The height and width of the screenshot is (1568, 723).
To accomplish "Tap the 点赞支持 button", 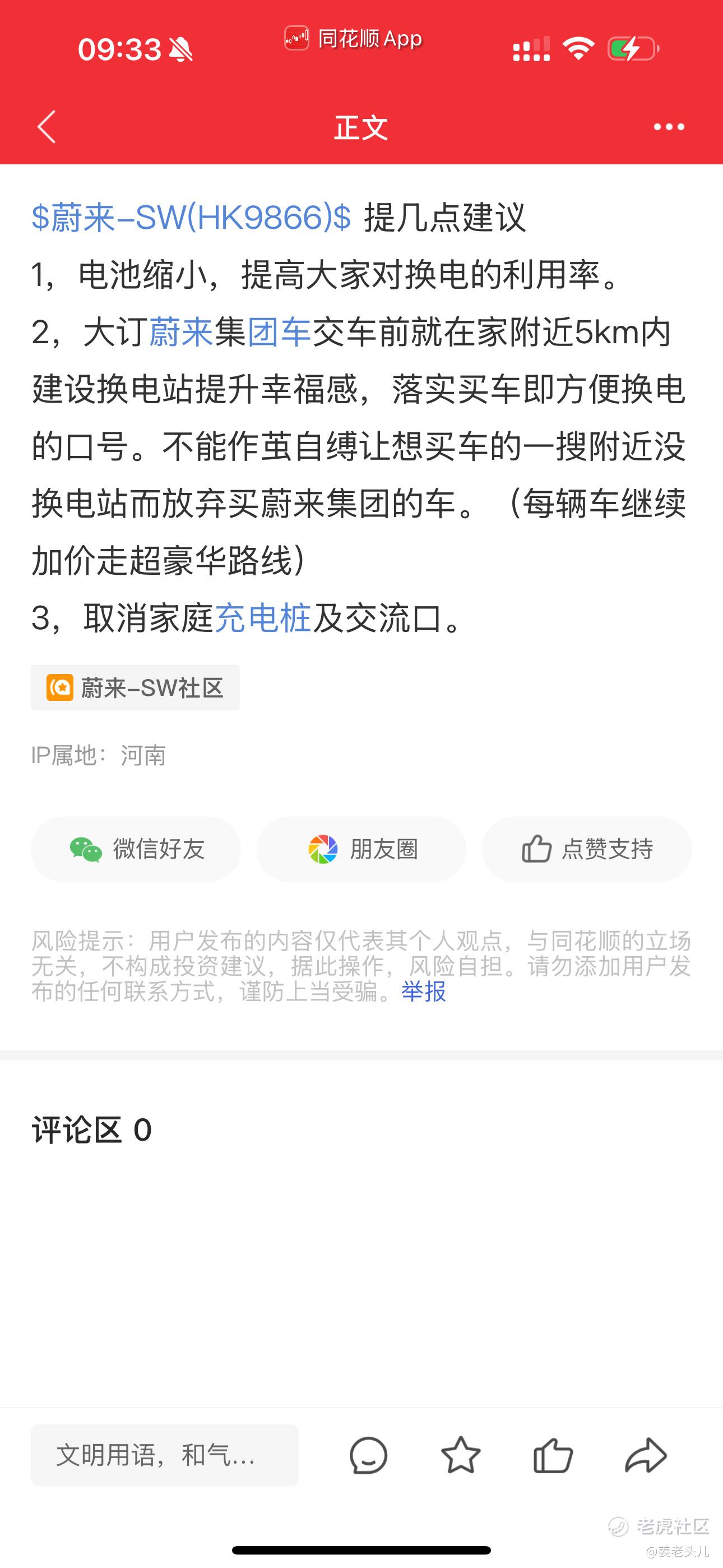I will [x=587, y=849].
